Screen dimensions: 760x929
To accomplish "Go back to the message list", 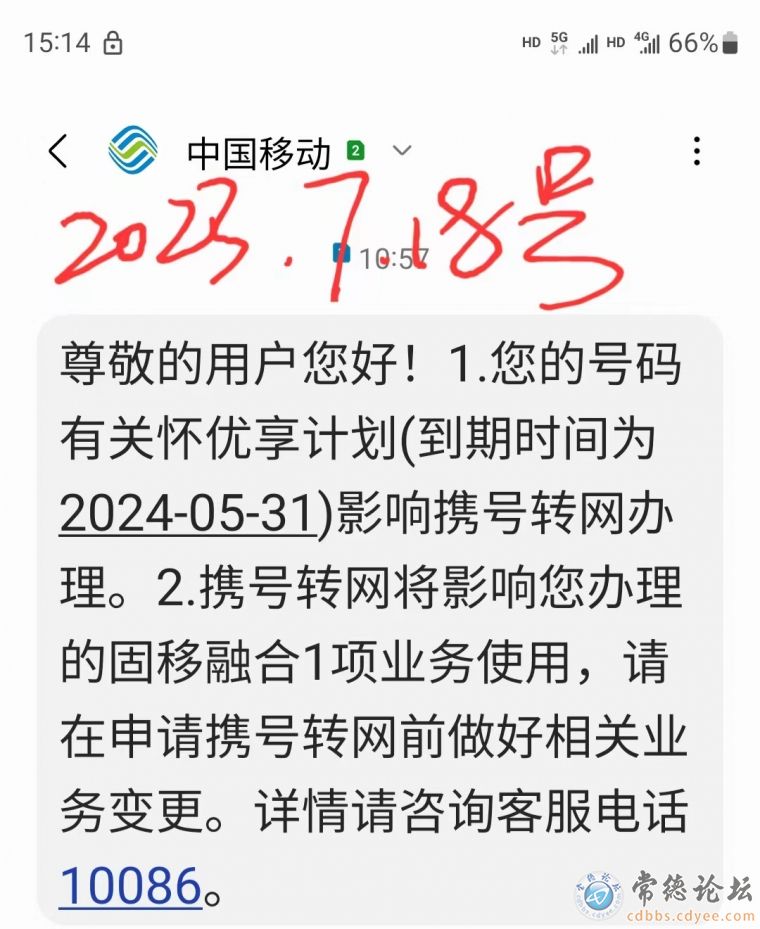I will point(58,152).
